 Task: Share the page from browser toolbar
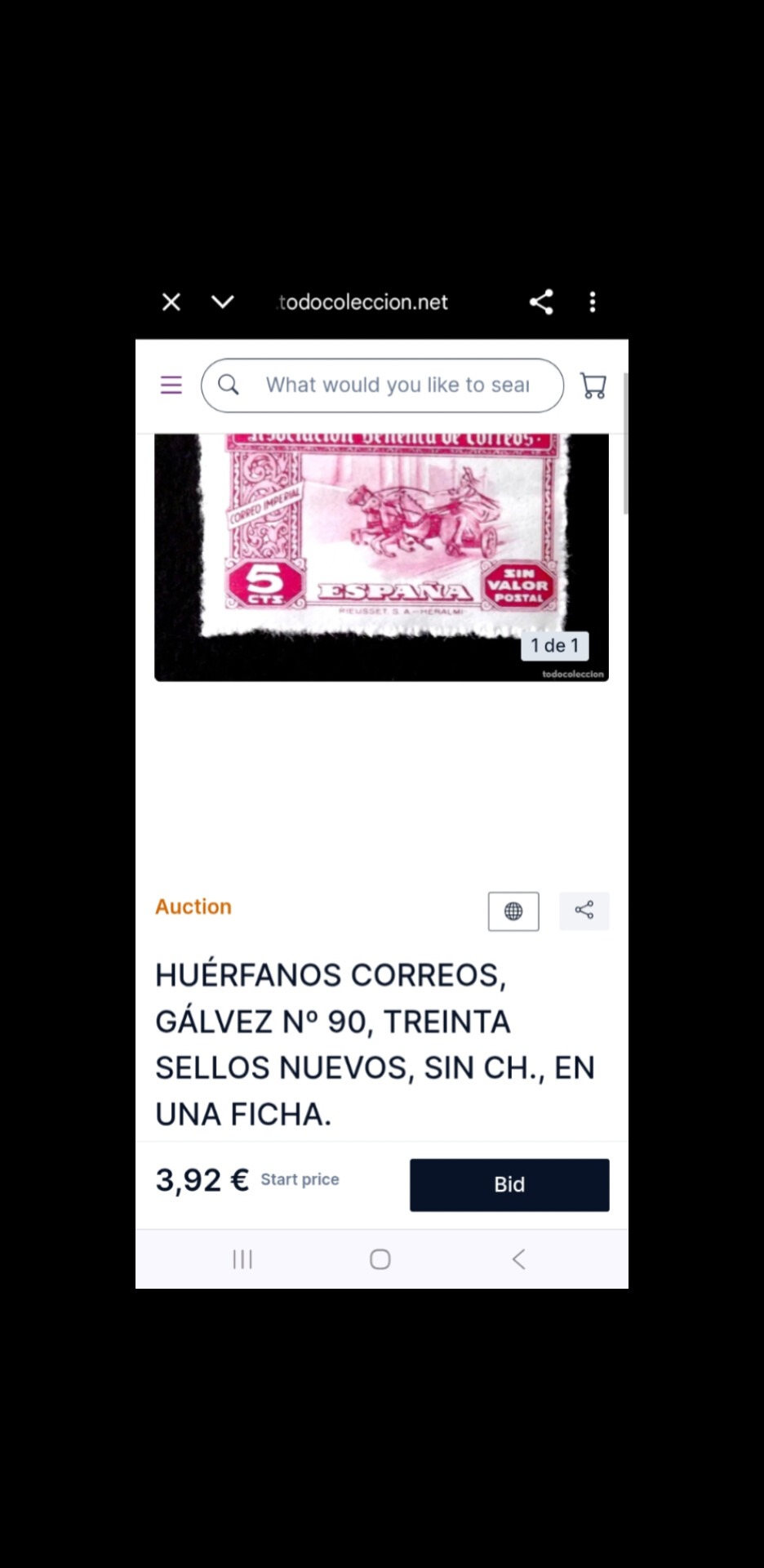coord(541,302)
